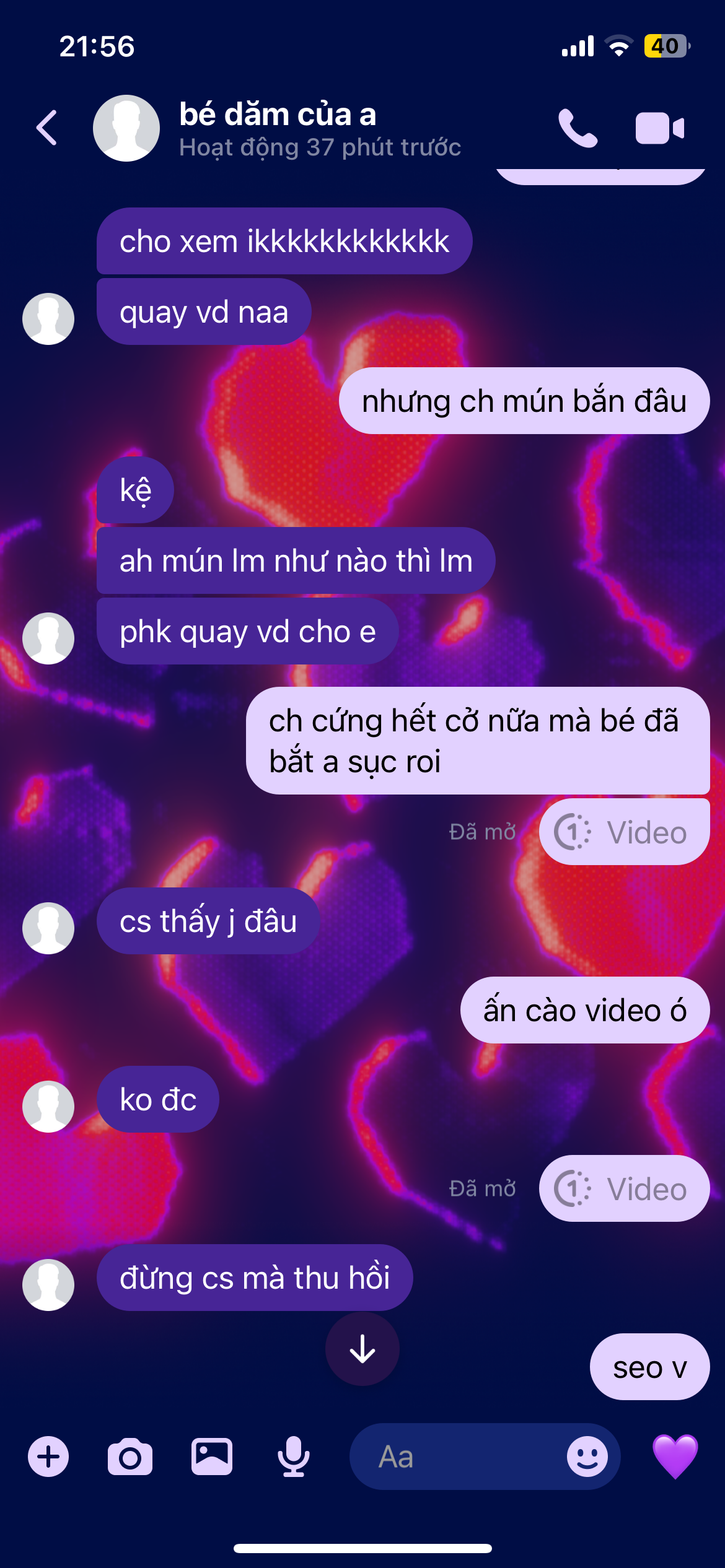
Task: Go back to the chat list
Action: click(47, 128)
